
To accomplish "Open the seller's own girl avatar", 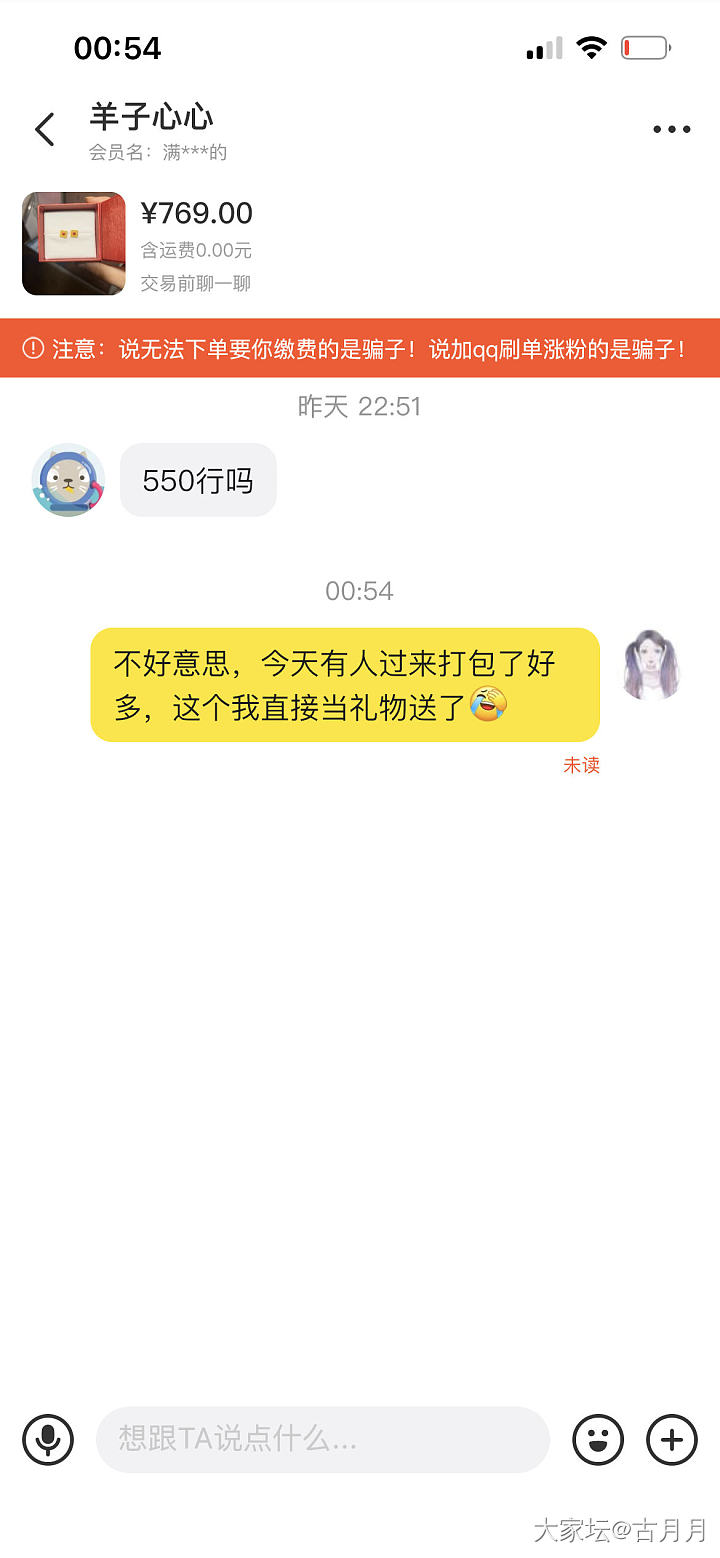I will pos(652,664).
